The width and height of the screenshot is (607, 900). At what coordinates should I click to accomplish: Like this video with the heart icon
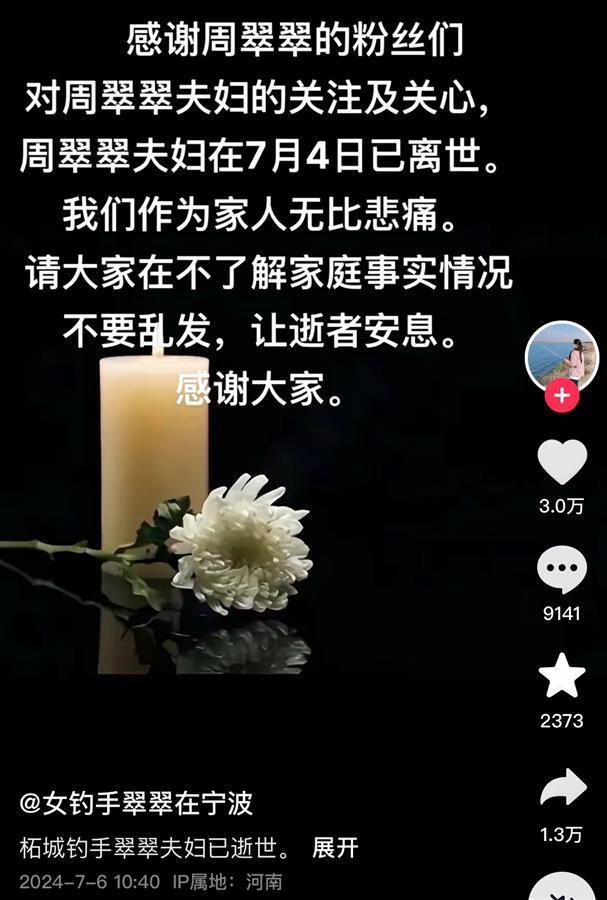pos(562,463)
